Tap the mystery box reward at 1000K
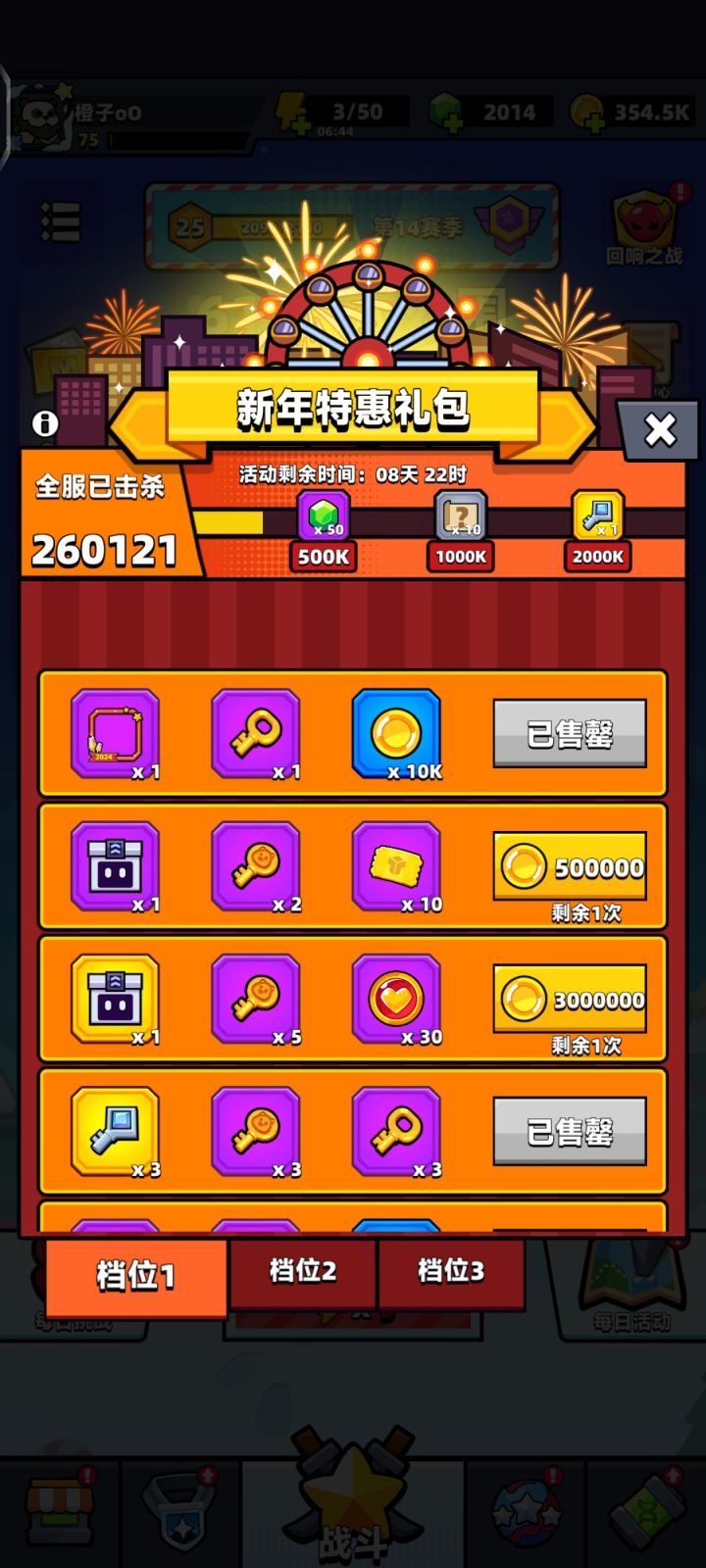This screenshot has height=1568, width=706. 459,514
